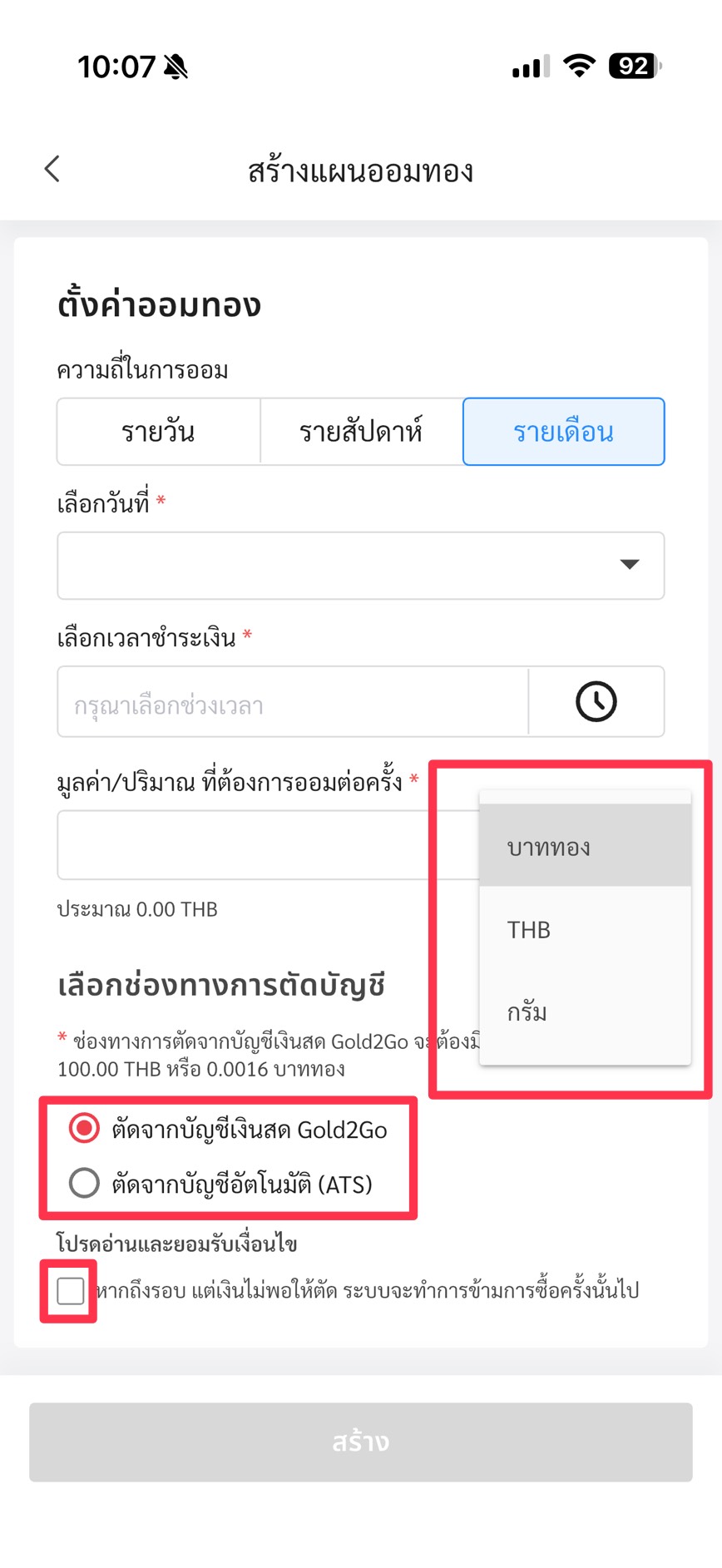Choose the รายเดือน frequency option

click(x=564, y=432)
